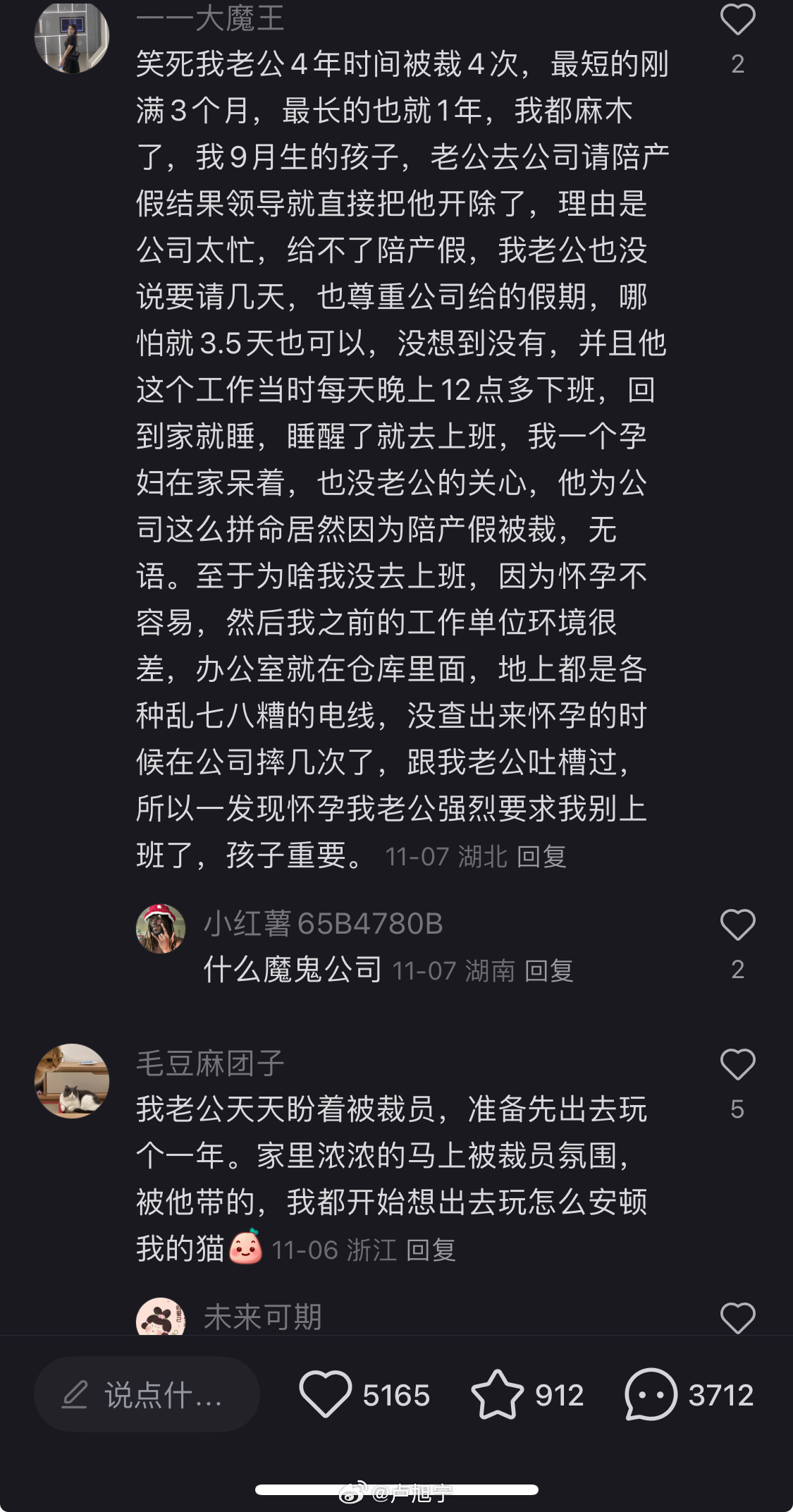Reply to 一一大魔王's comment
The image size is (793, 1512).
pos(541,857)
